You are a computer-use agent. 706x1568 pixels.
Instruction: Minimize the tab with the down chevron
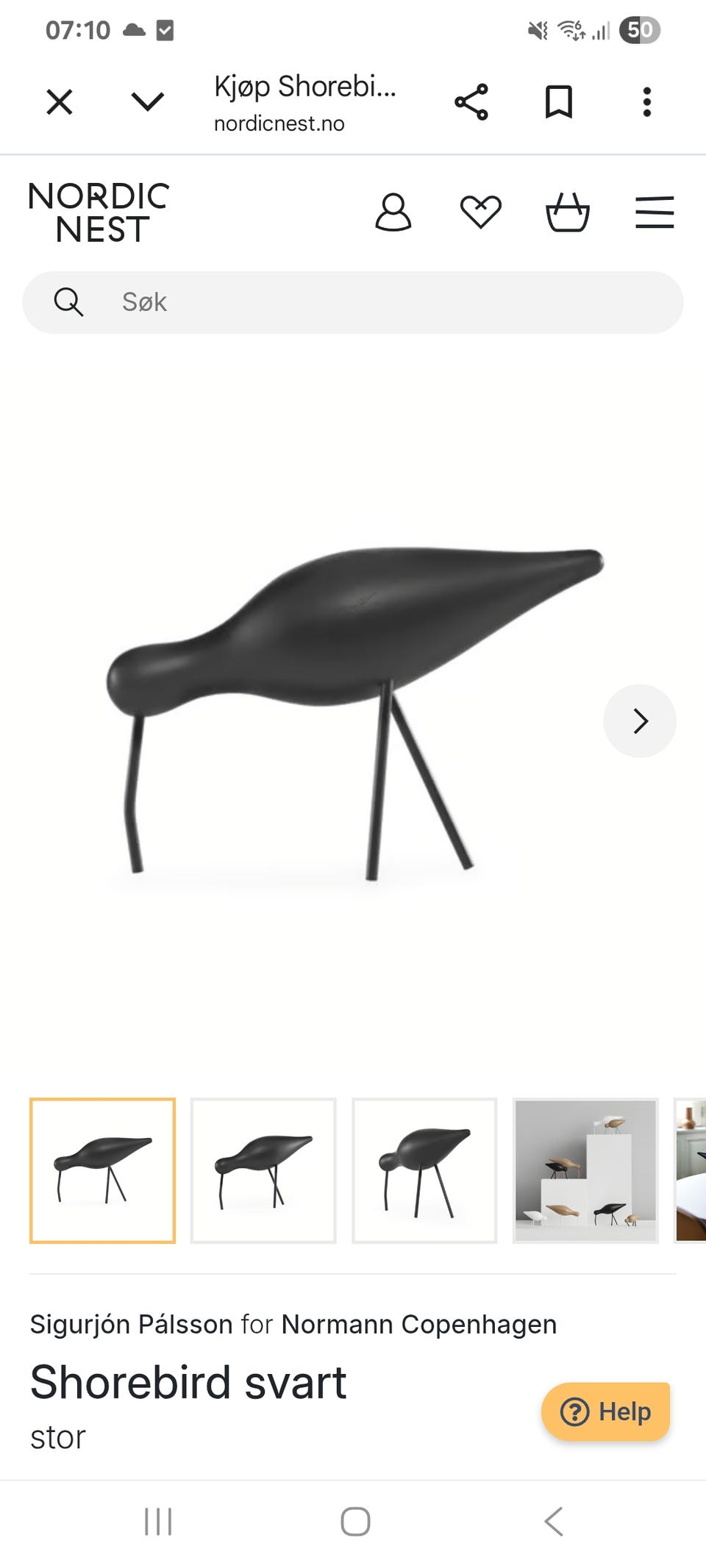147,101
